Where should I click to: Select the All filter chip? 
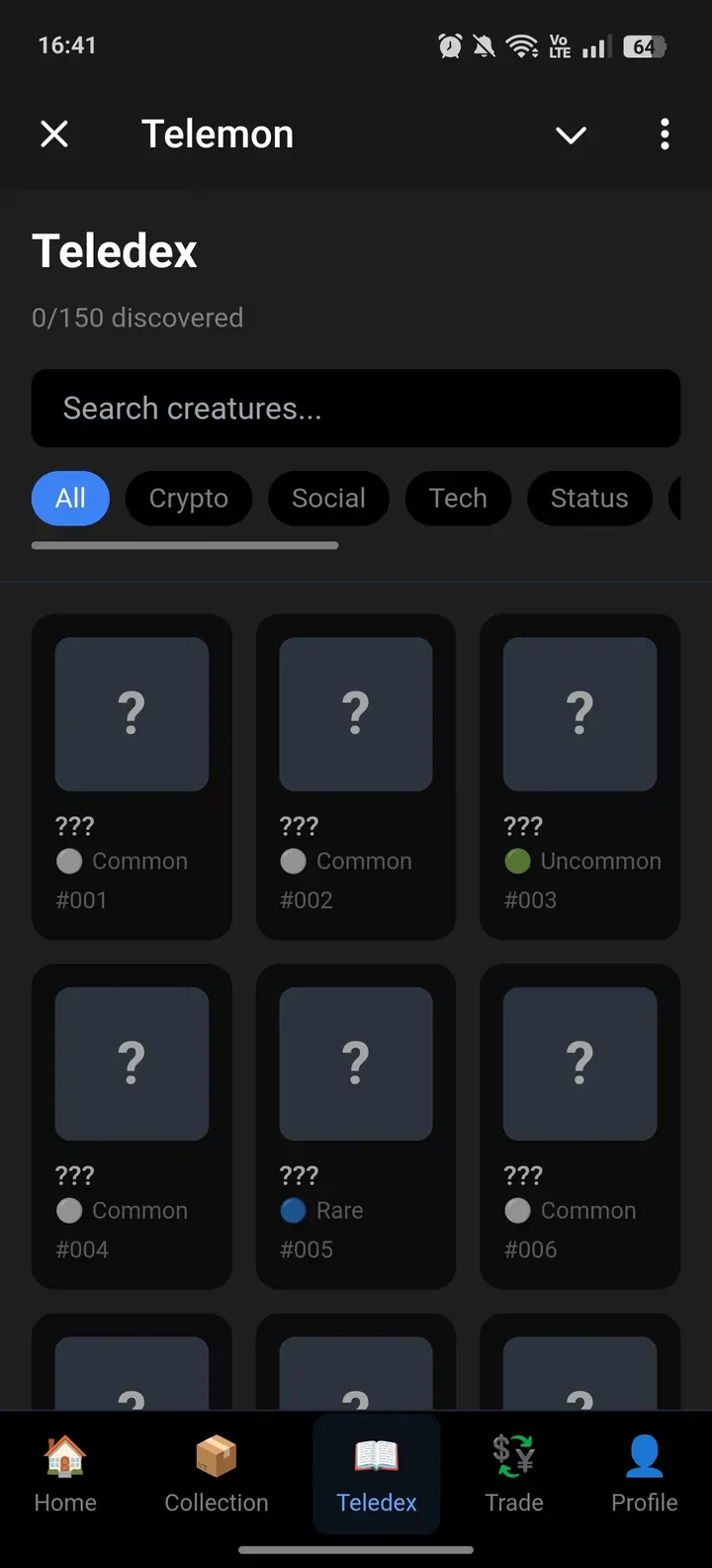coord(70,499)
